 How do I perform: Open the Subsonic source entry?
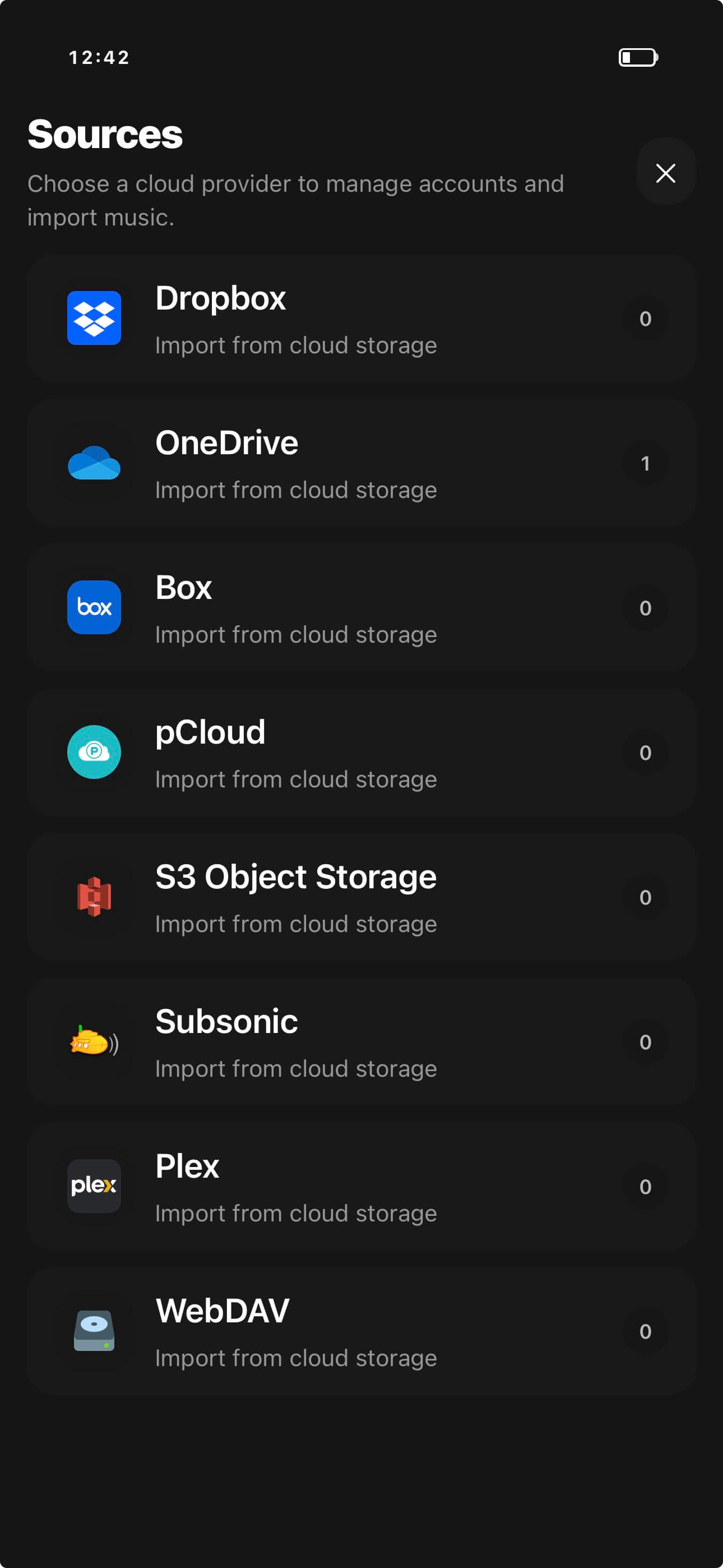tap(361, 1041)
